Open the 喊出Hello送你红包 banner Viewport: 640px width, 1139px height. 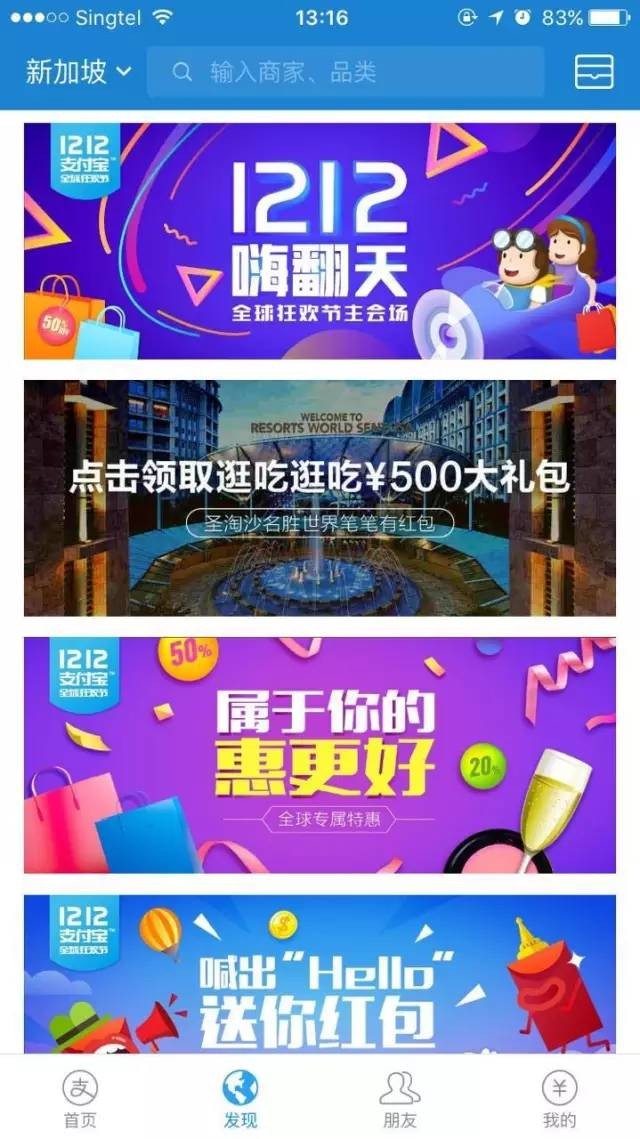[320, 973]
